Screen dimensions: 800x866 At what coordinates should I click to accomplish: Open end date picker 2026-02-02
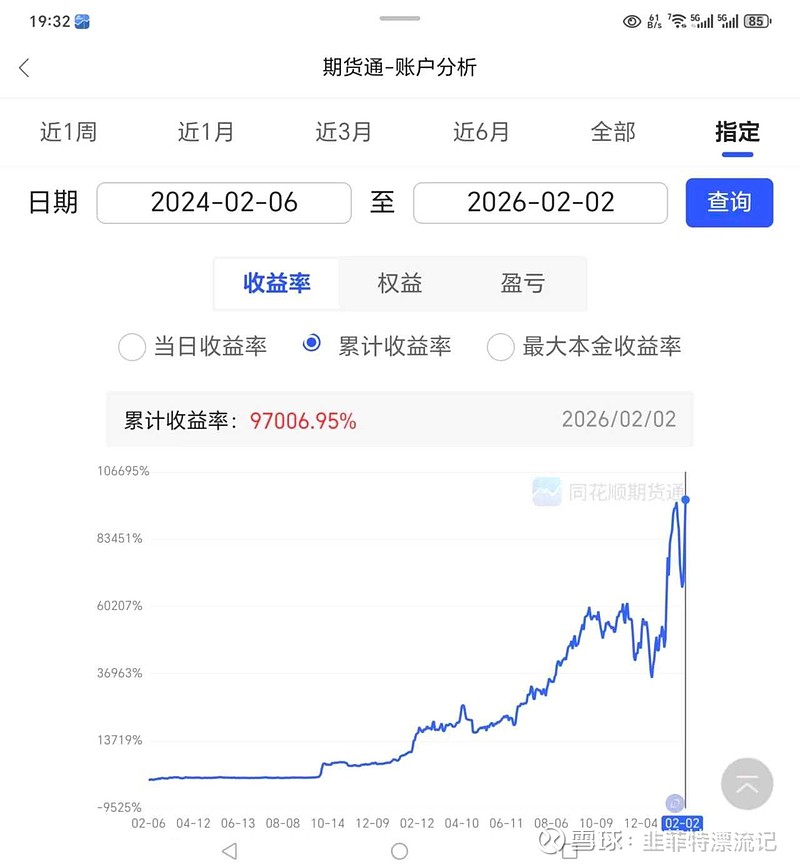(x=540, y=202)
